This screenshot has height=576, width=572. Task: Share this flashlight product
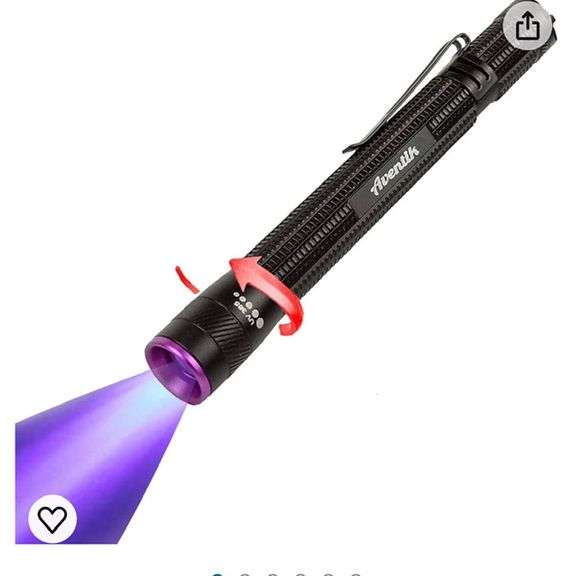[x=528, y=25]
